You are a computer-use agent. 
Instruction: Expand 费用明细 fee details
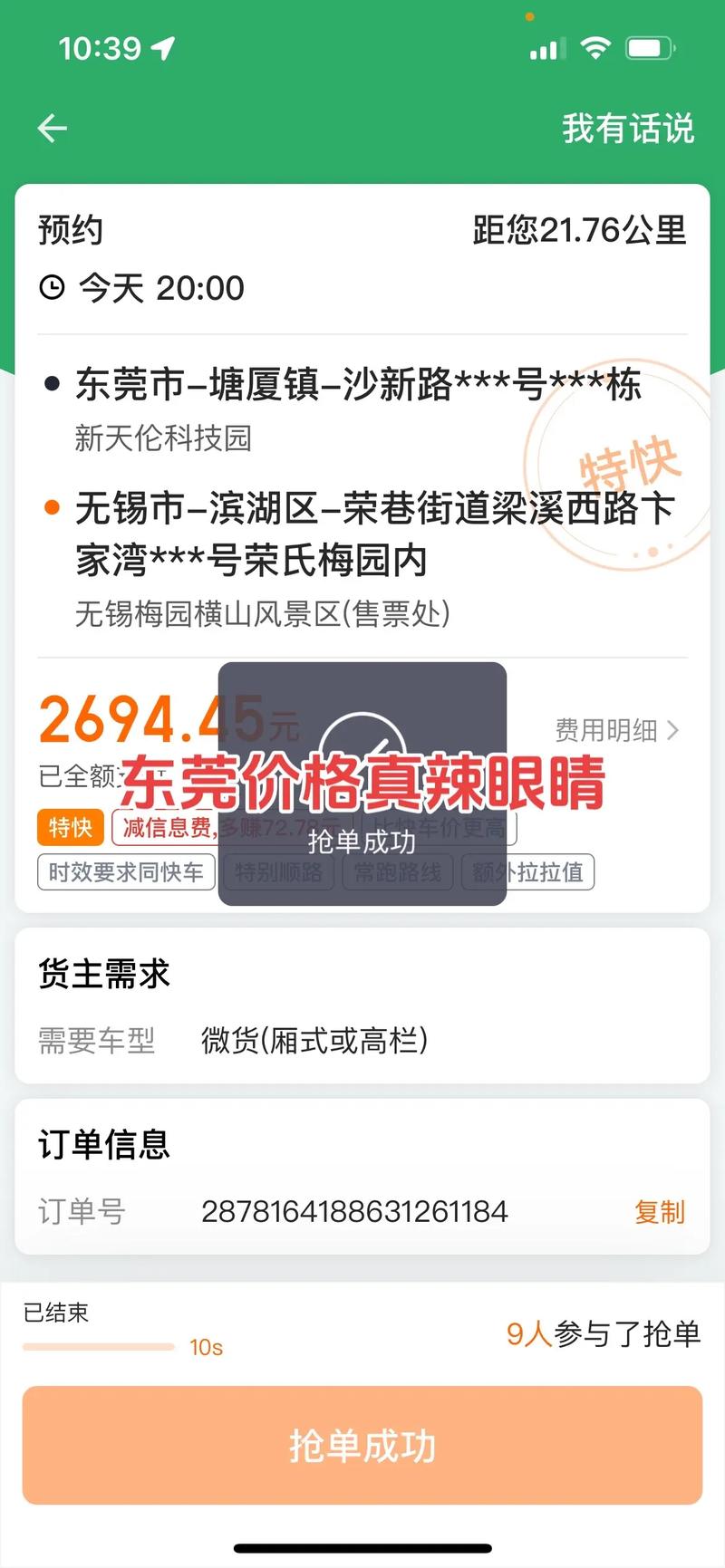click(619, 731)
